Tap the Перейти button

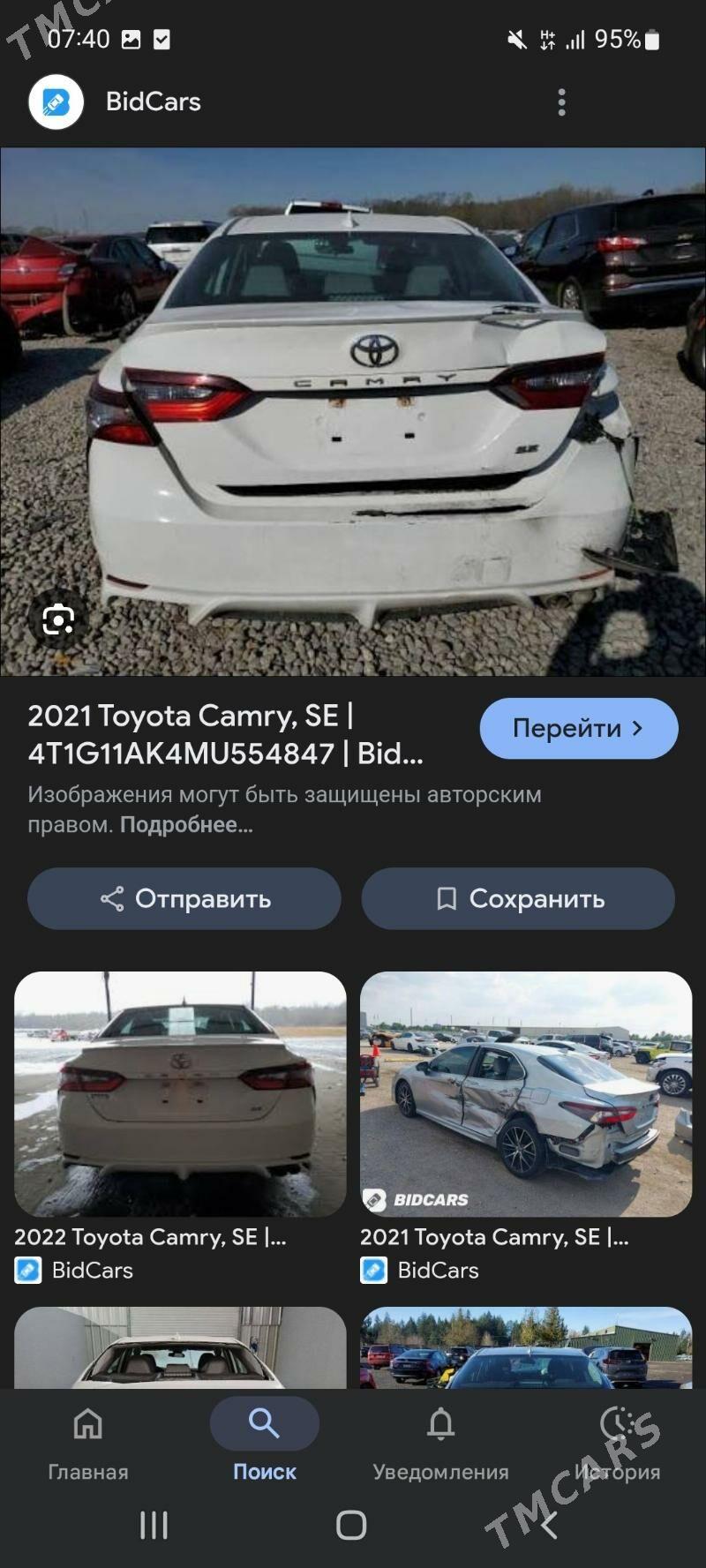[x=578, y=728]
